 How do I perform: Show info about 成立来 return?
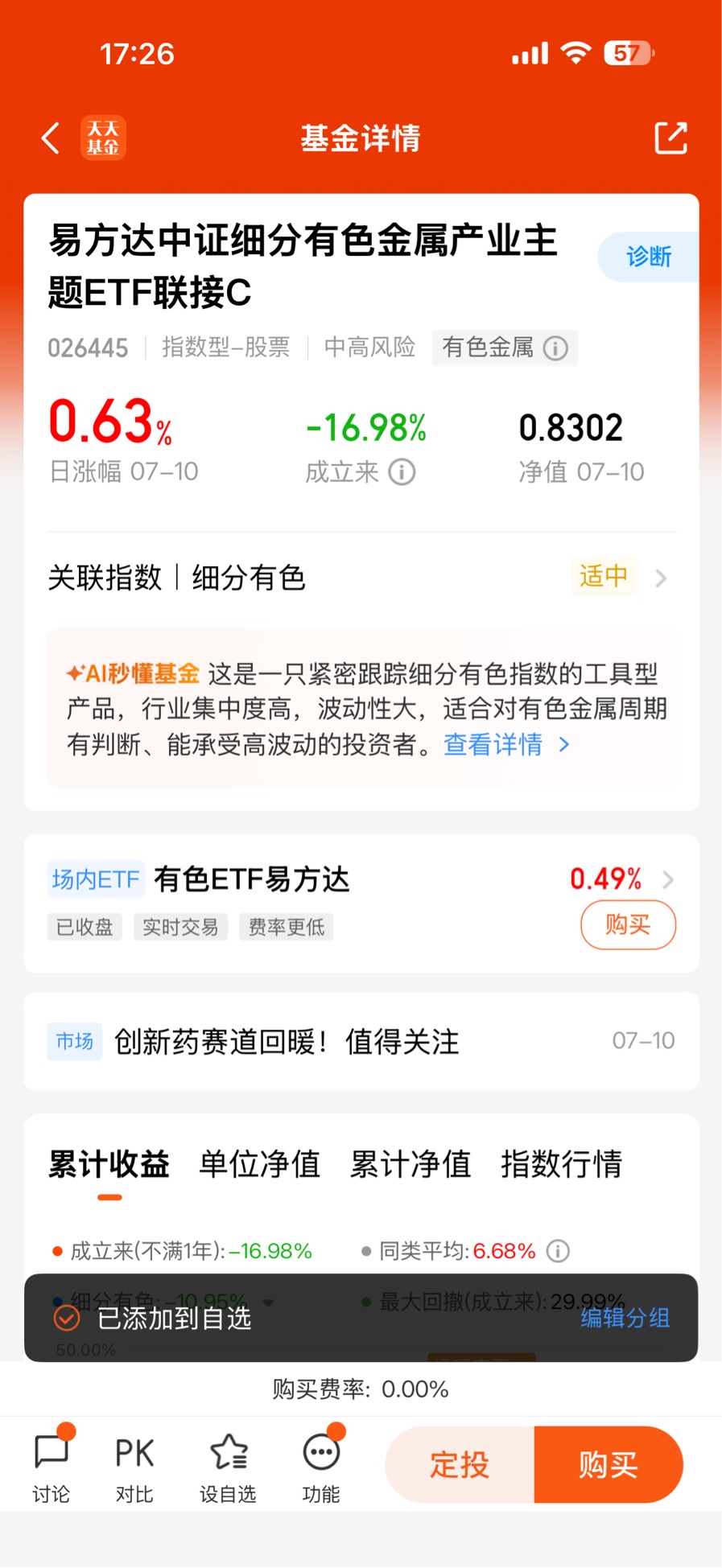coord(402,471)
